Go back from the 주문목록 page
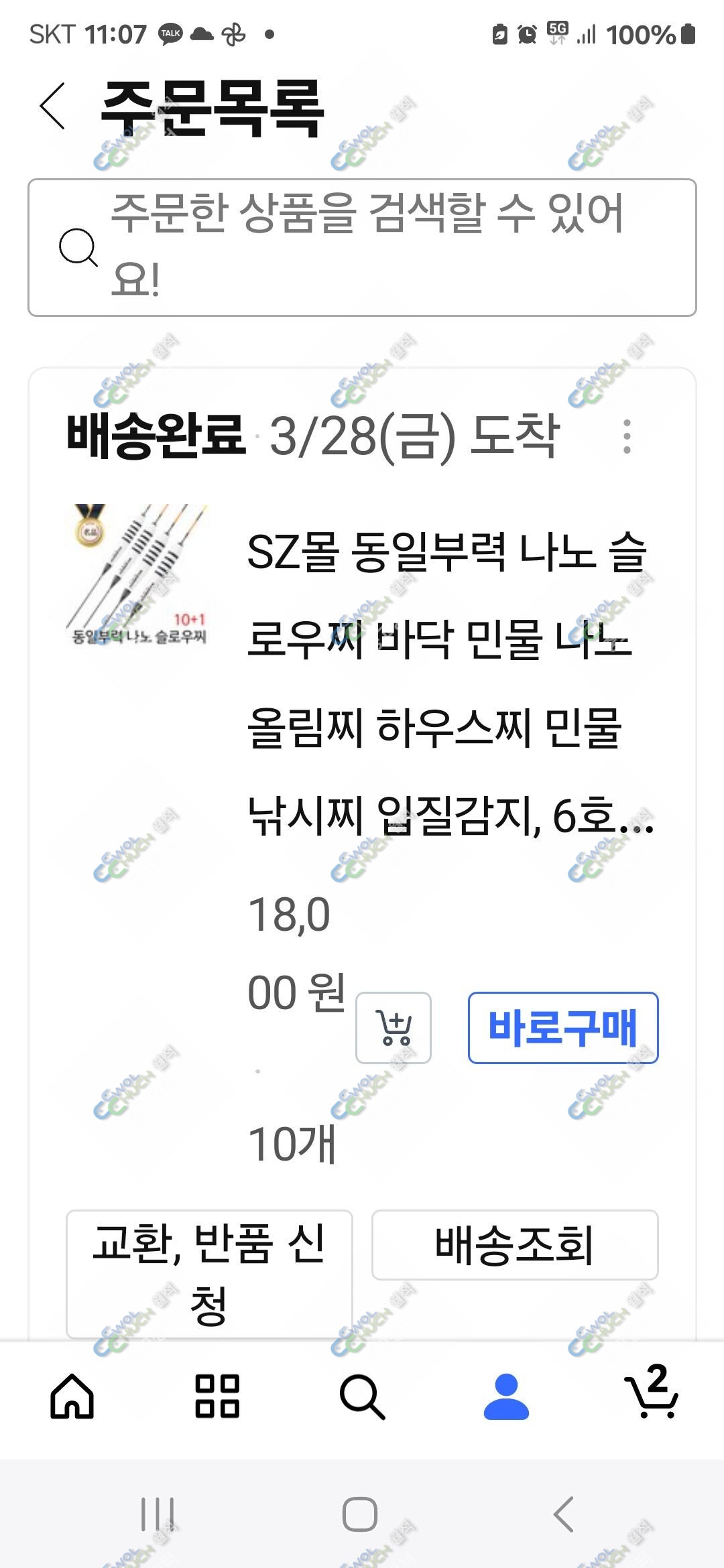Screen dimensions: 724x1568 click(x=52, y=106)
